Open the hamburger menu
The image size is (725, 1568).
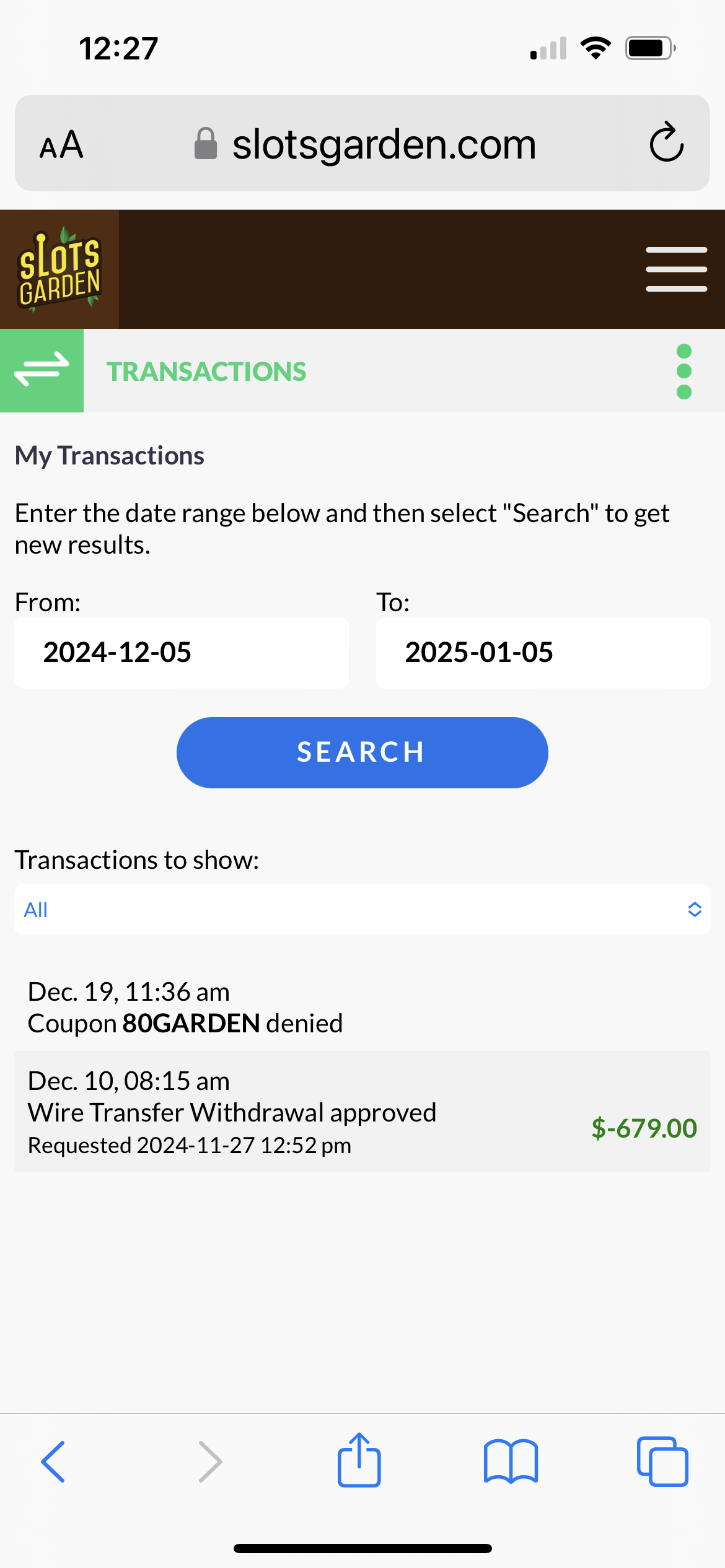click(x=676, y=269)
